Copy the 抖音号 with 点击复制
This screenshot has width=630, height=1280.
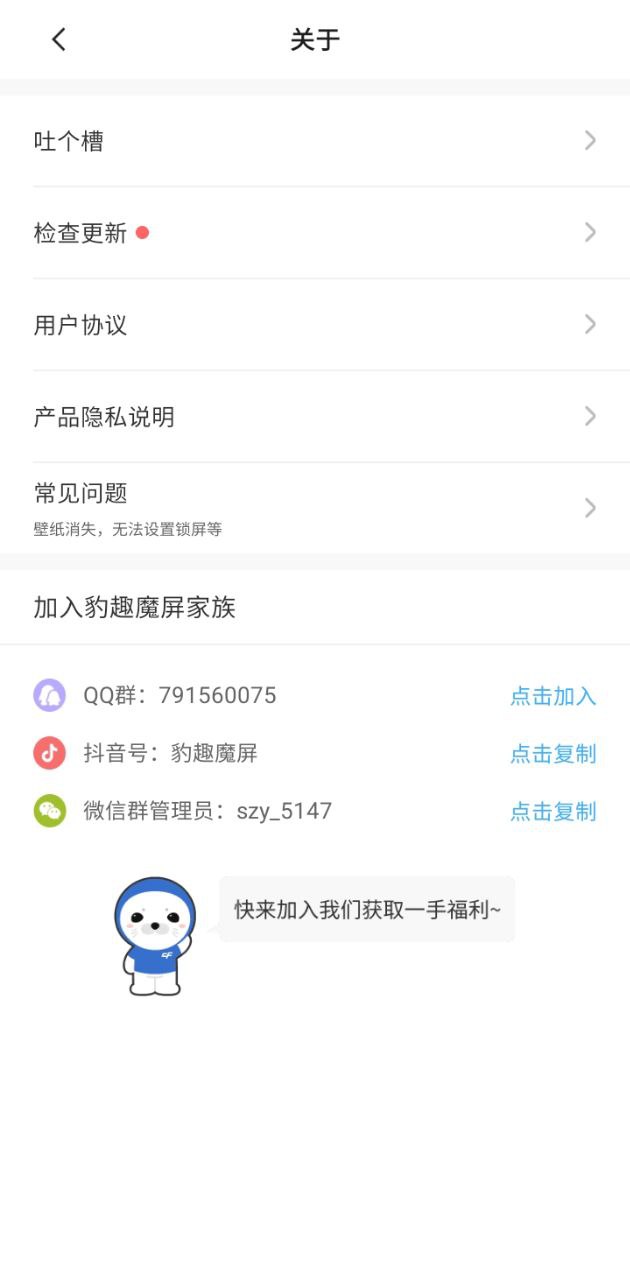pos(553,754)
